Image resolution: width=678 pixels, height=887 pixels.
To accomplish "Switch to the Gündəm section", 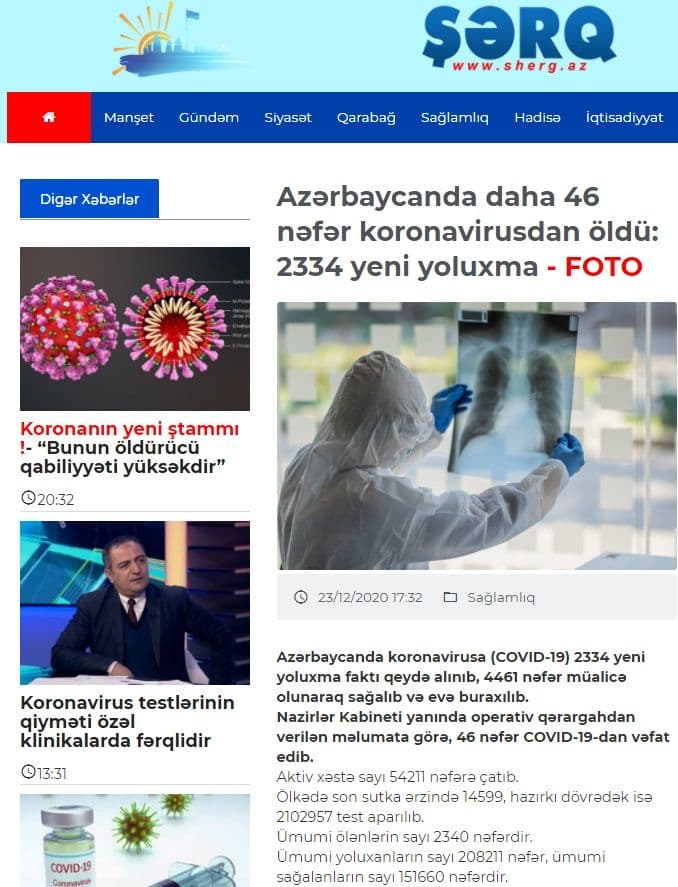I will [209, 117].
